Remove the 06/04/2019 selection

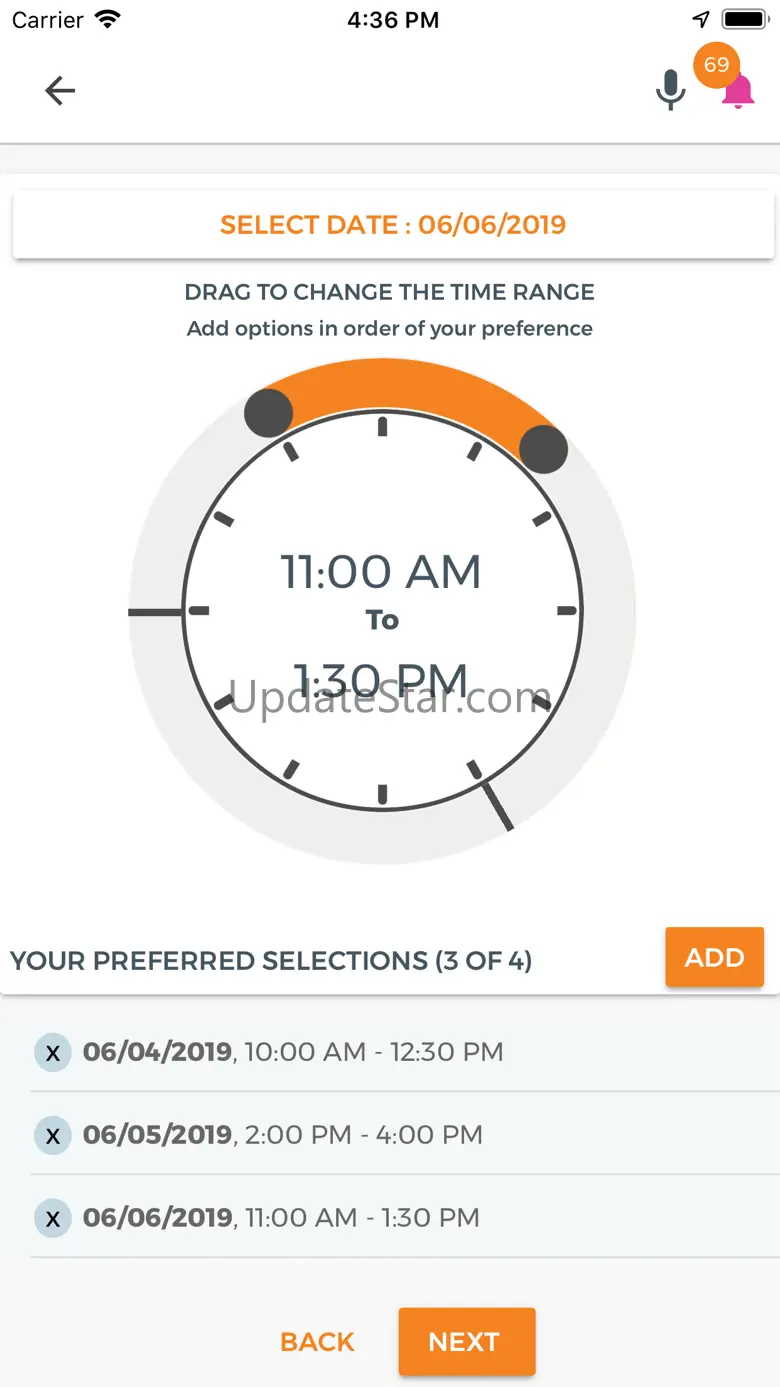(x=53, y=1053)
